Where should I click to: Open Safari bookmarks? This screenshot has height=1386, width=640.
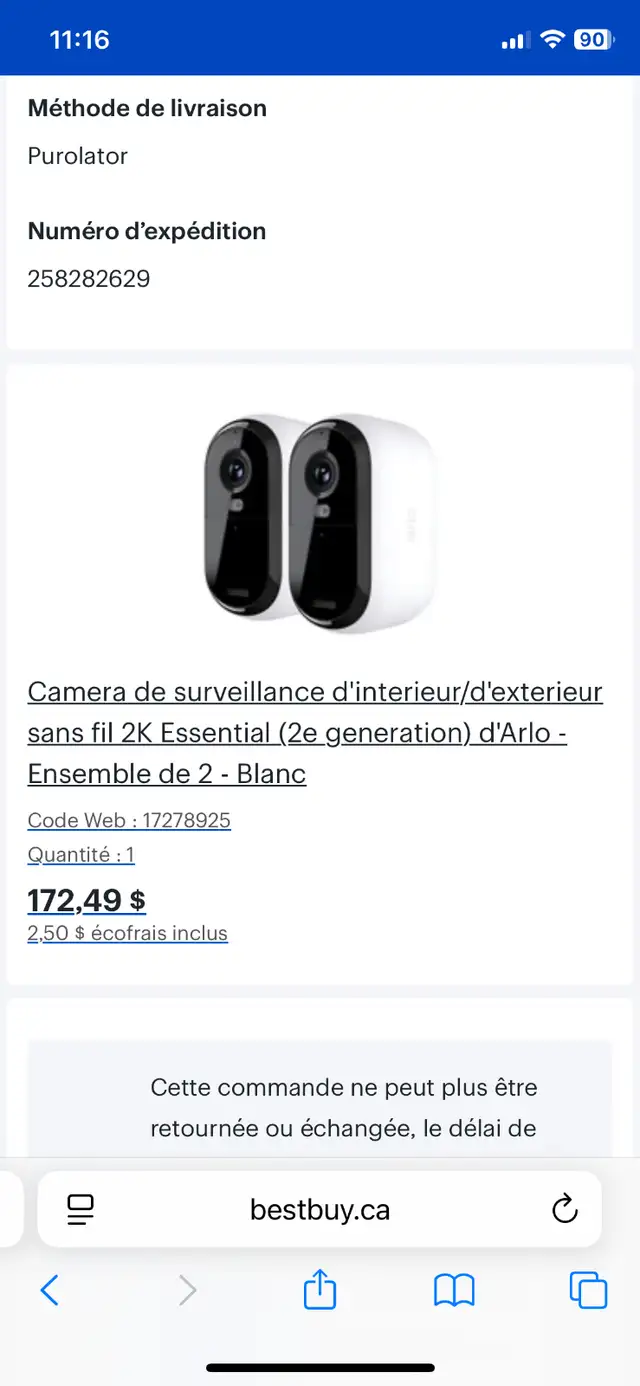tap(454, 1291)
